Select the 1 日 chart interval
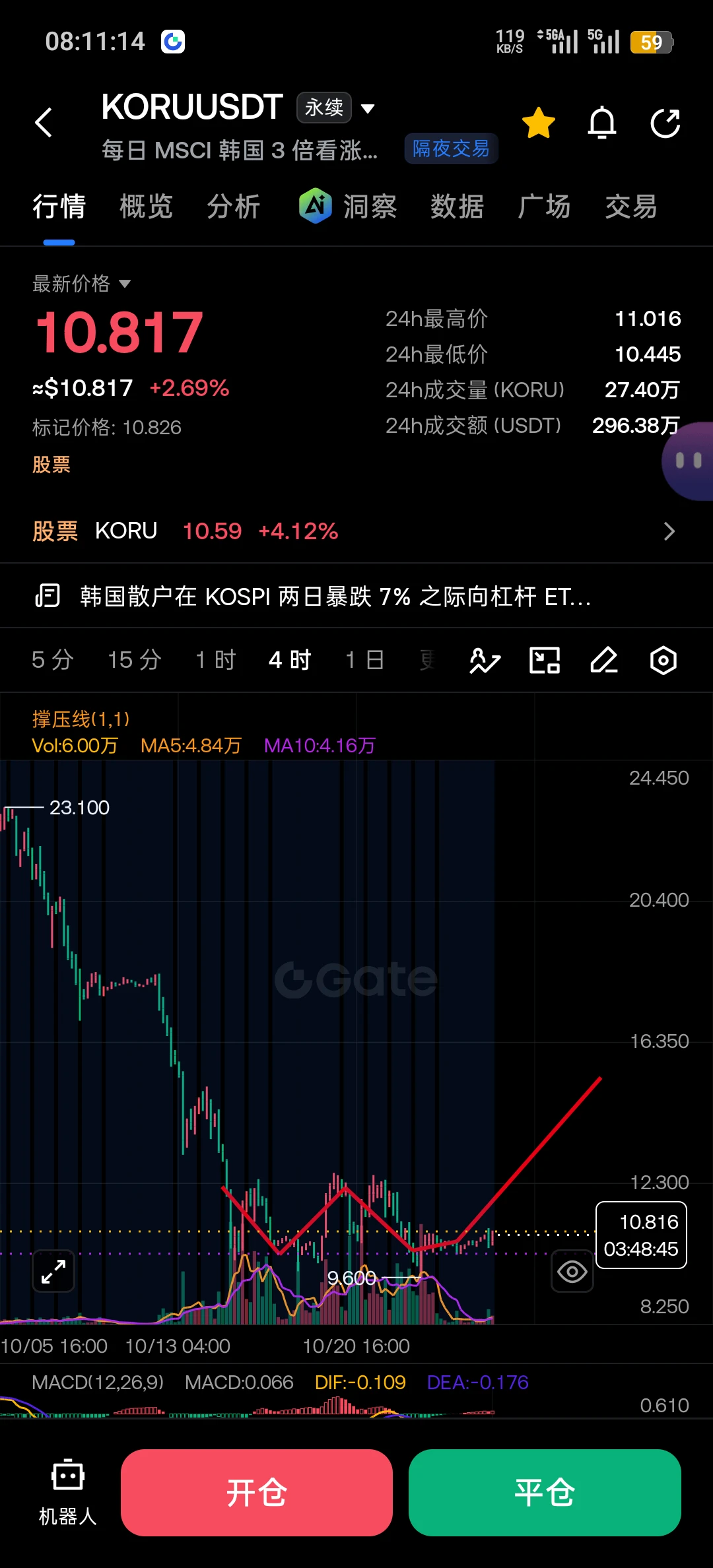Viewport: 713px width, 1568px height. coord(365,660)
